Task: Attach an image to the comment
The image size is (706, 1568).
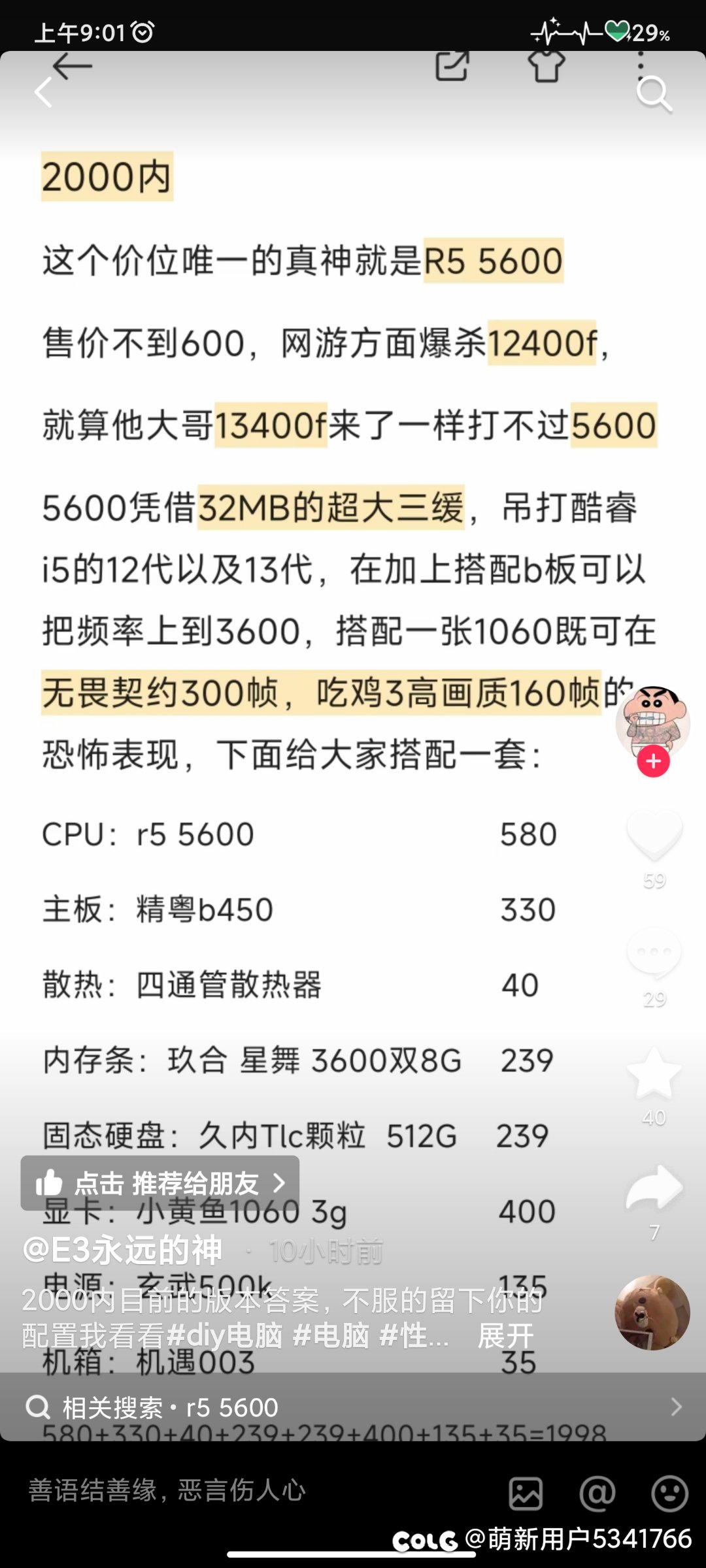Action: [526, 1494]
